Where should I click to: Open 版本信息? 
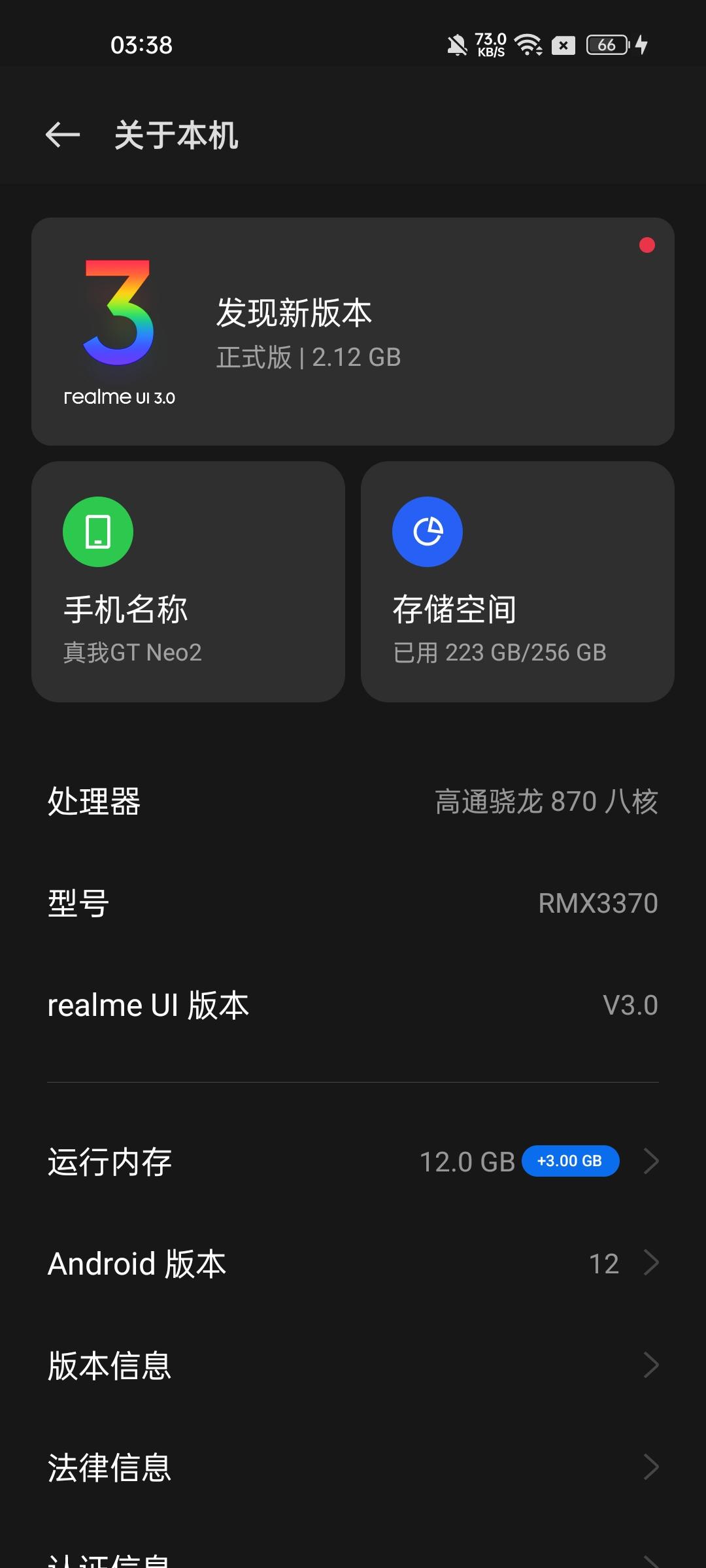coord(353,1365)
